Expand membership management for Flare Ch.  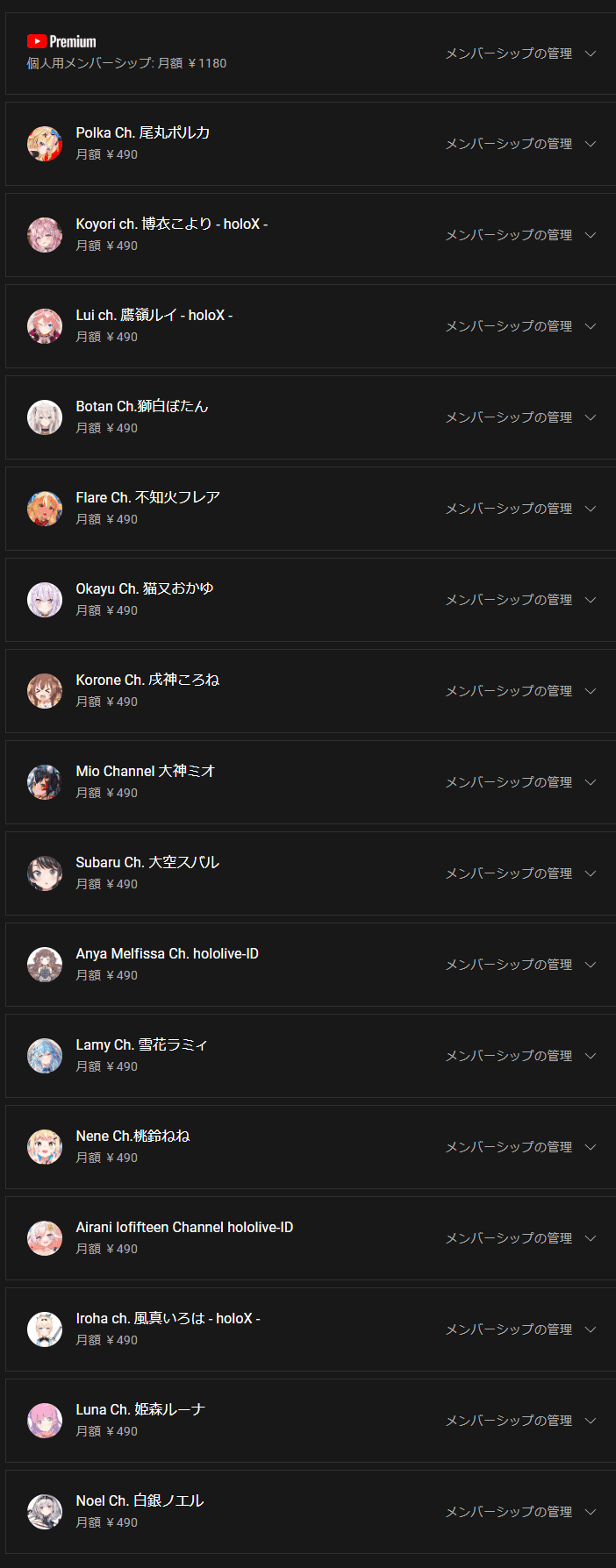(519, 509)
